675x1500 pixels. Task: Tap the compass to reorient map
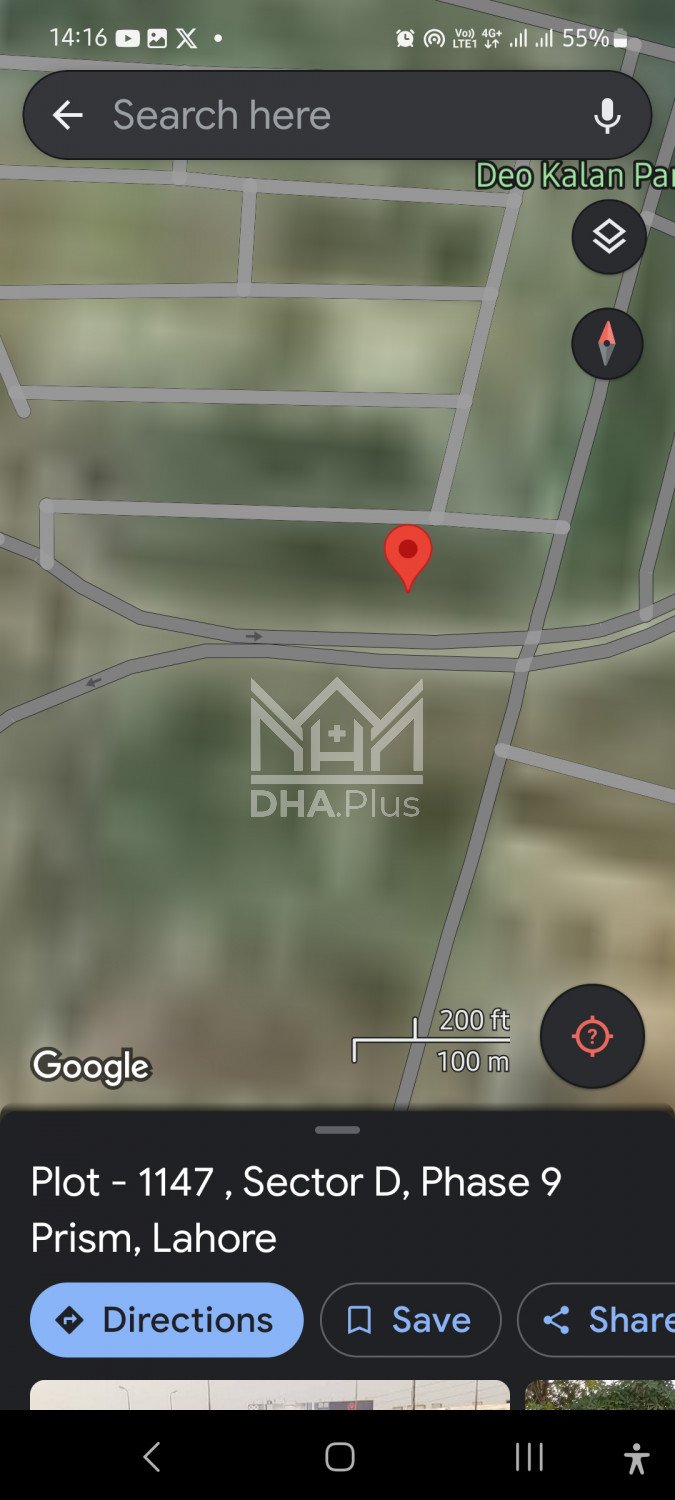click(607, 344)
